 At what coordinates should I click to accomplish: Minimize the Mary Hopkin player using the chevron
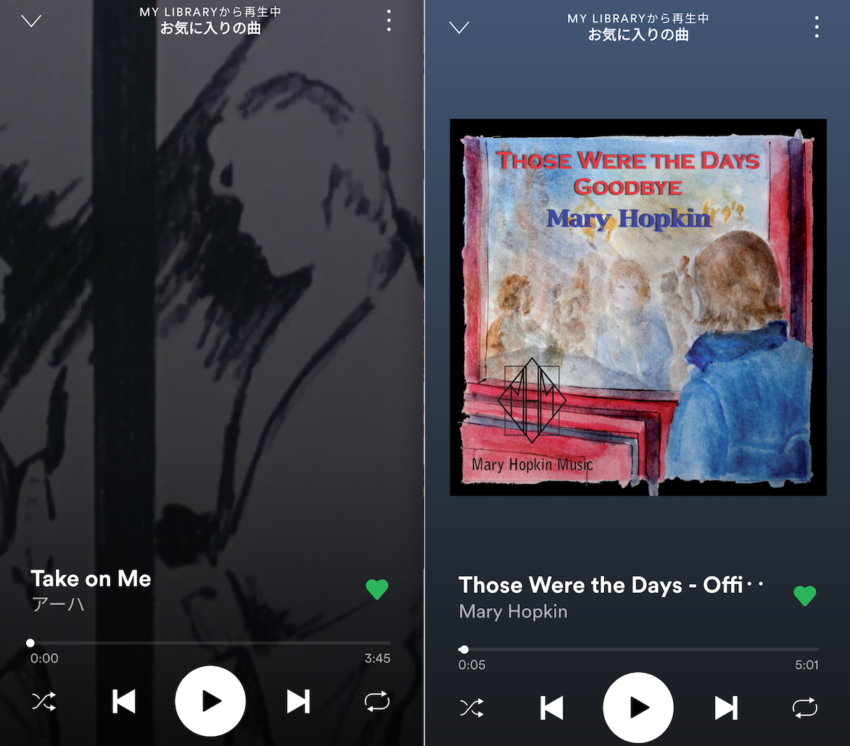point(459,27)
